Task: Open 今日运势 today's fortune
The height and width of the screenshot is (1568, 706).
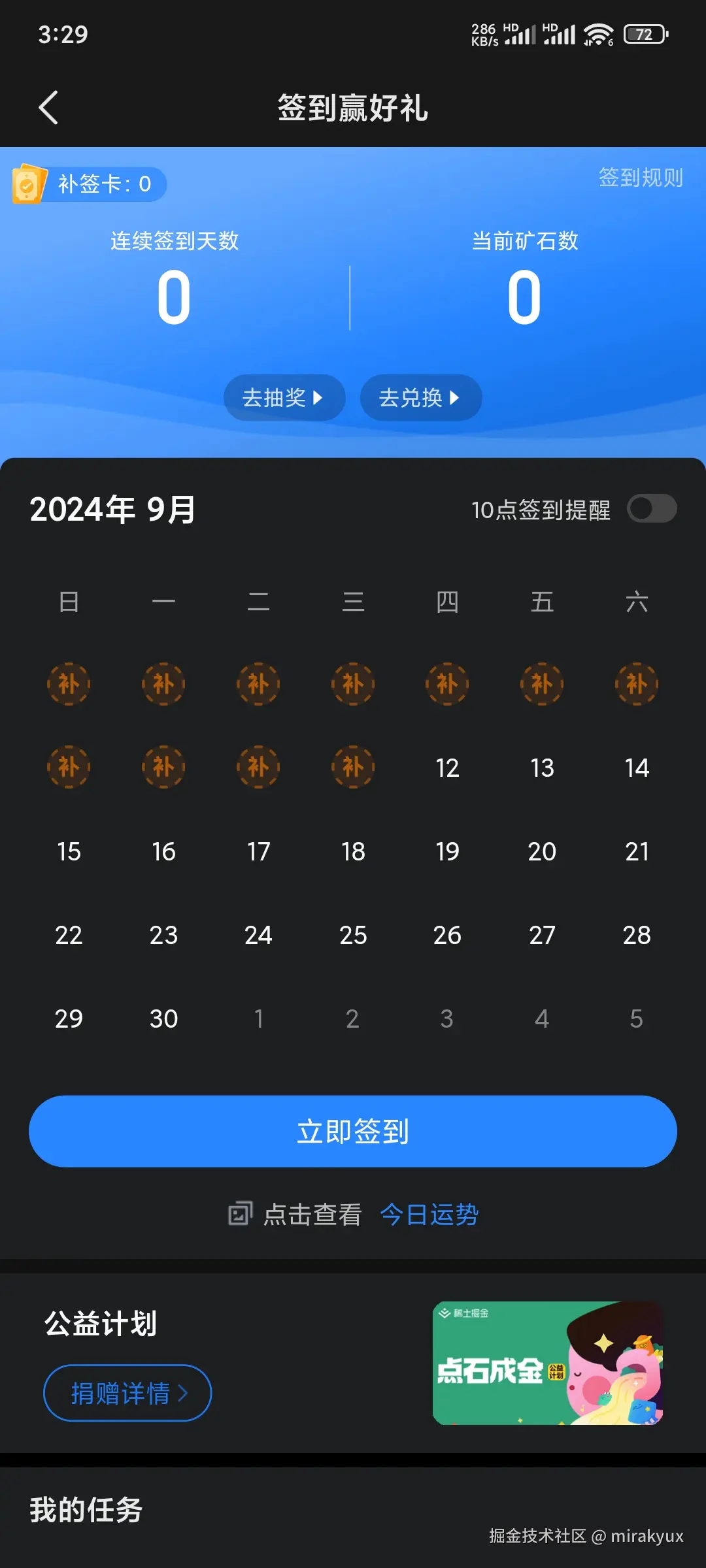Action: tap(429, 1213)
